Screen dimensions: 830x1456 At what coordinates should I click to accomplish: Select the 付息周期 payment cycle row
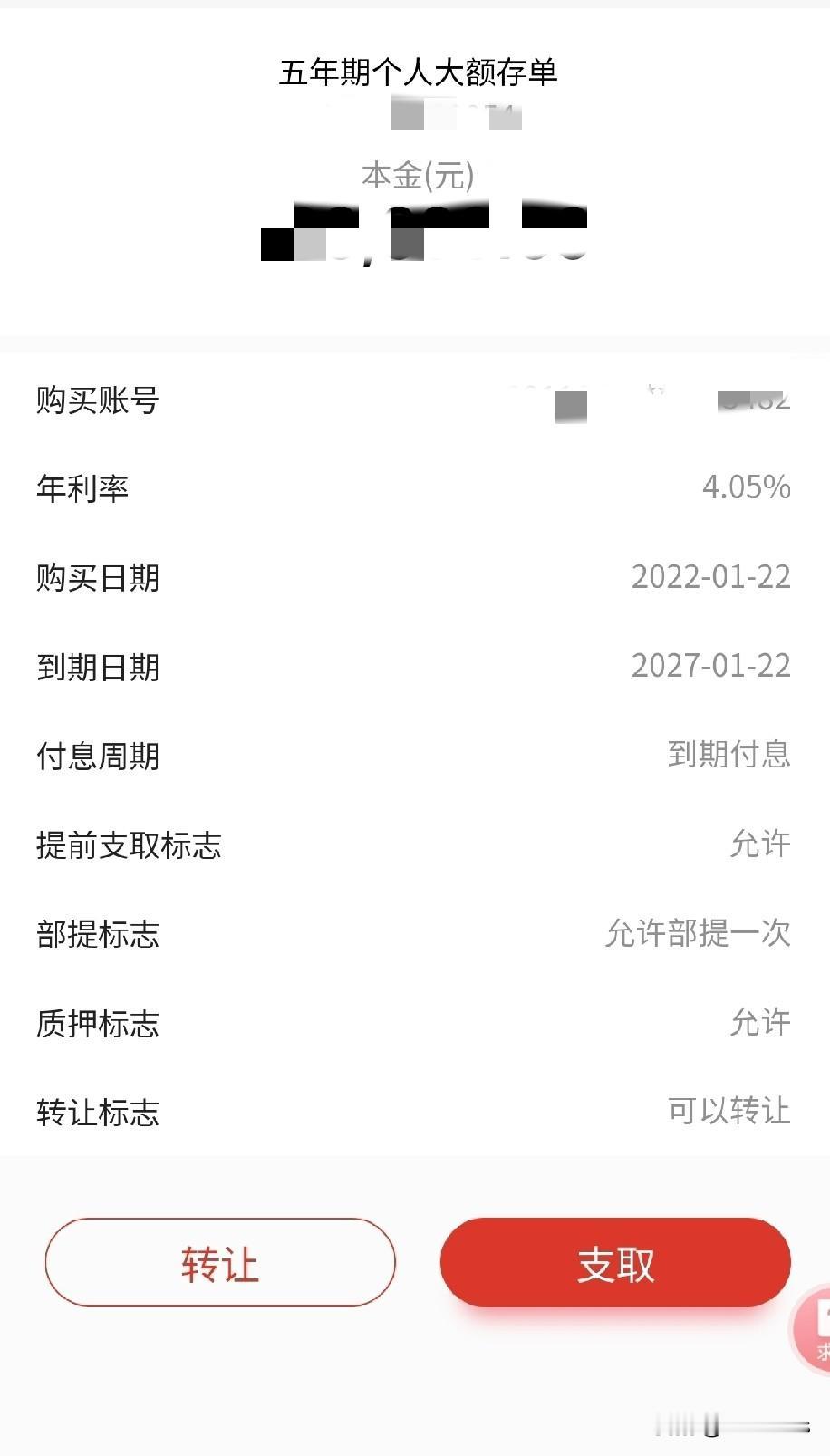[x=98, y=757]
